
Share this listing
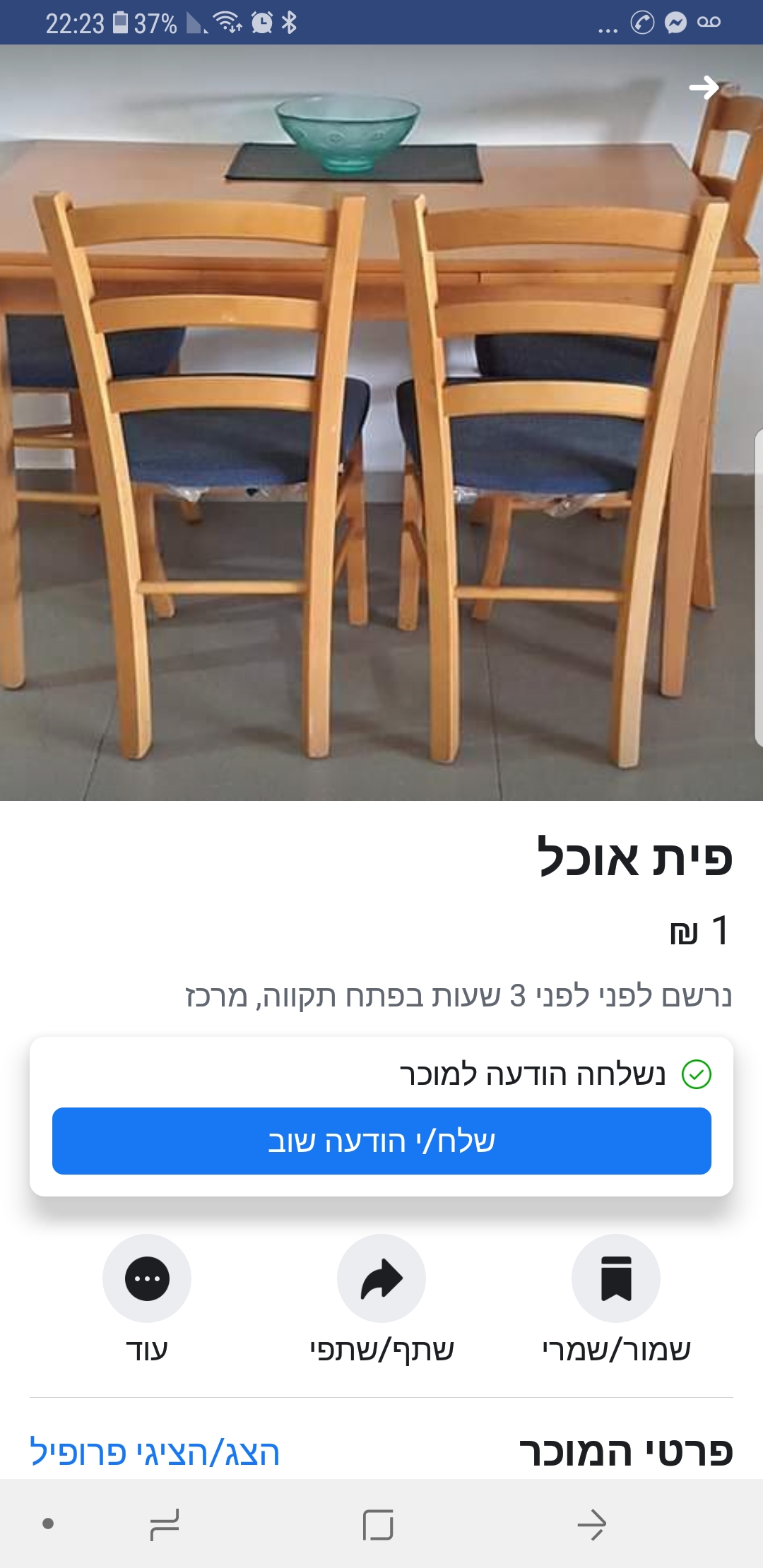tap(381, 1278)
